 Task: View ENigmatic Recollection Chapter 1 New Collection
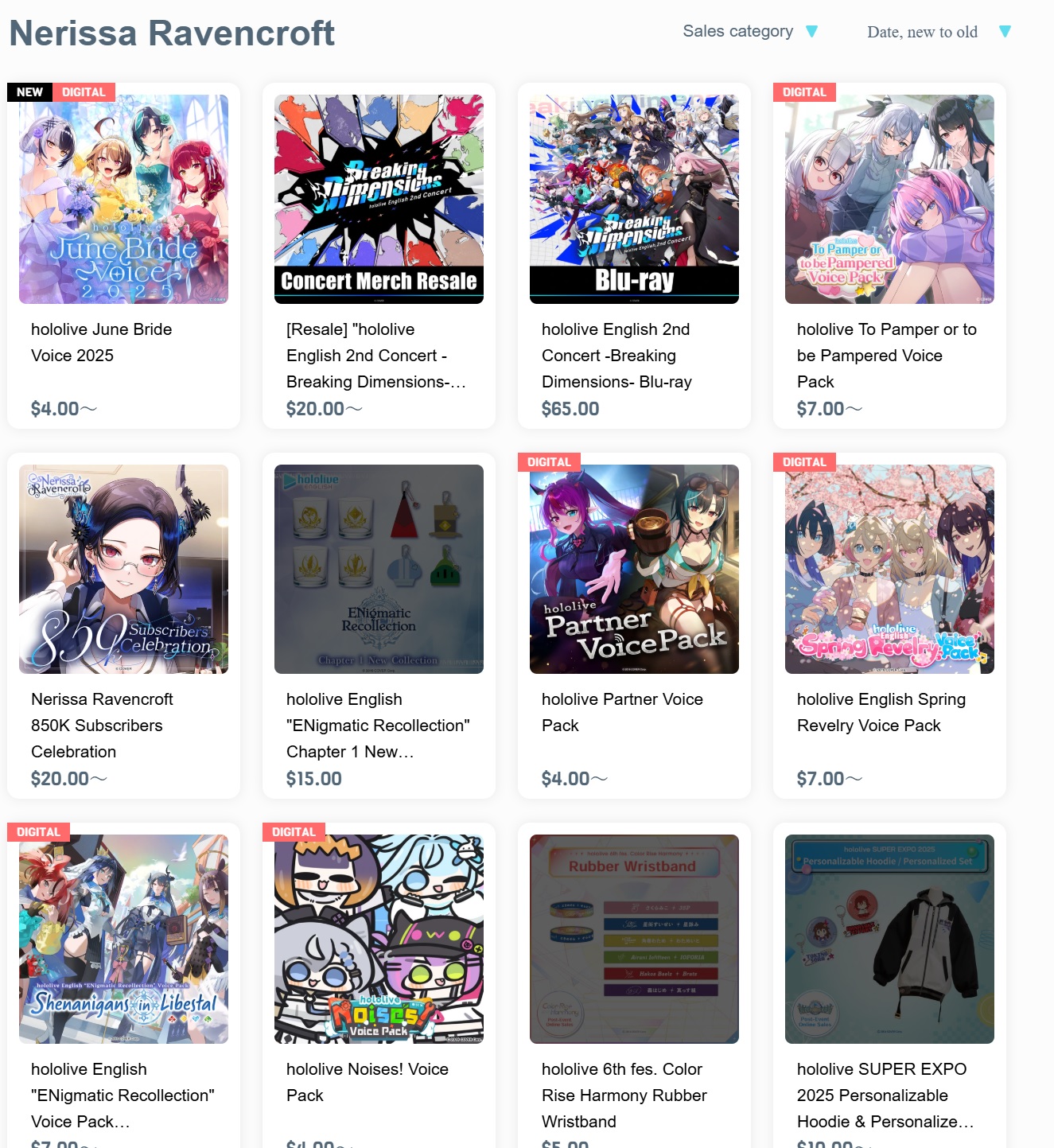pyautogui.click(x=379, y=570)
